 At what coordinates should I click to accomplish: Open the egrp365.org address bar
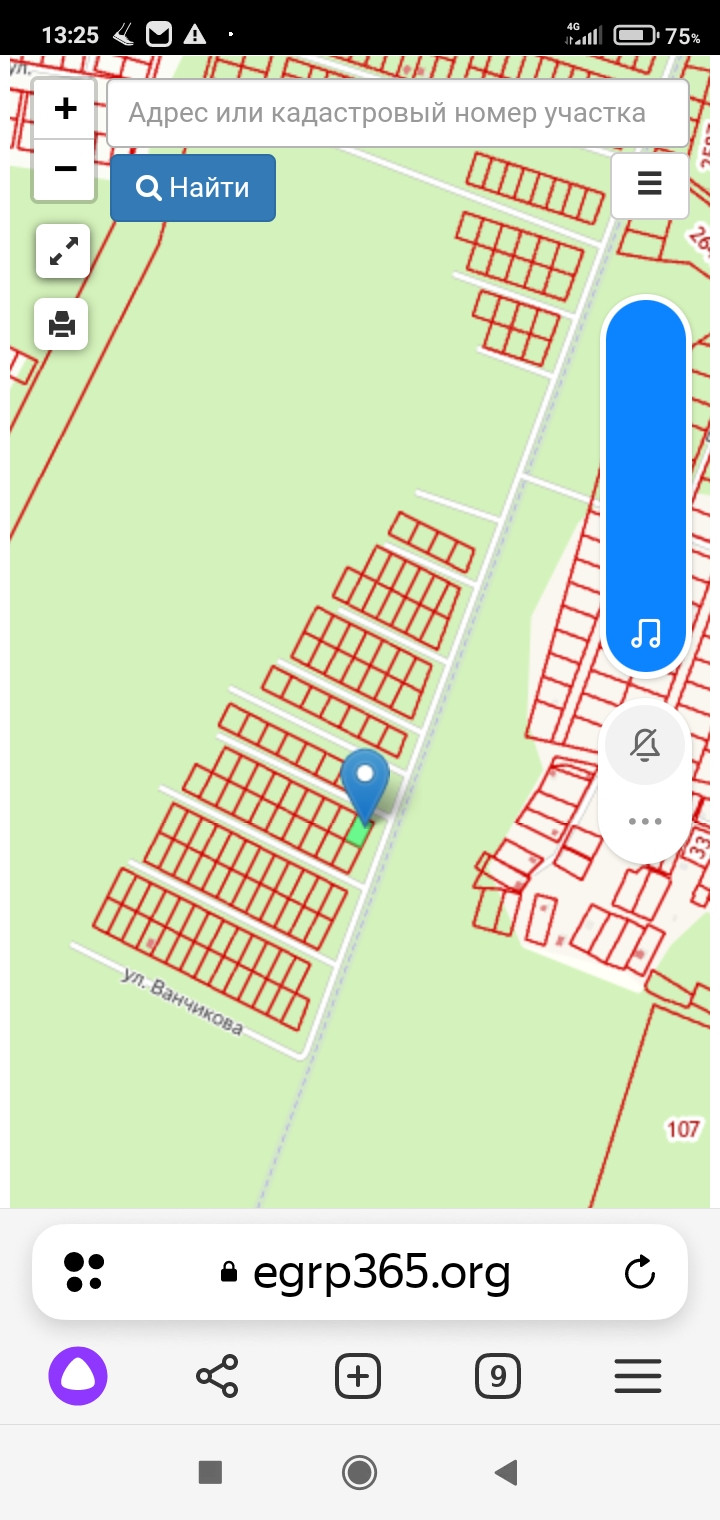[x=380, y=1272]
